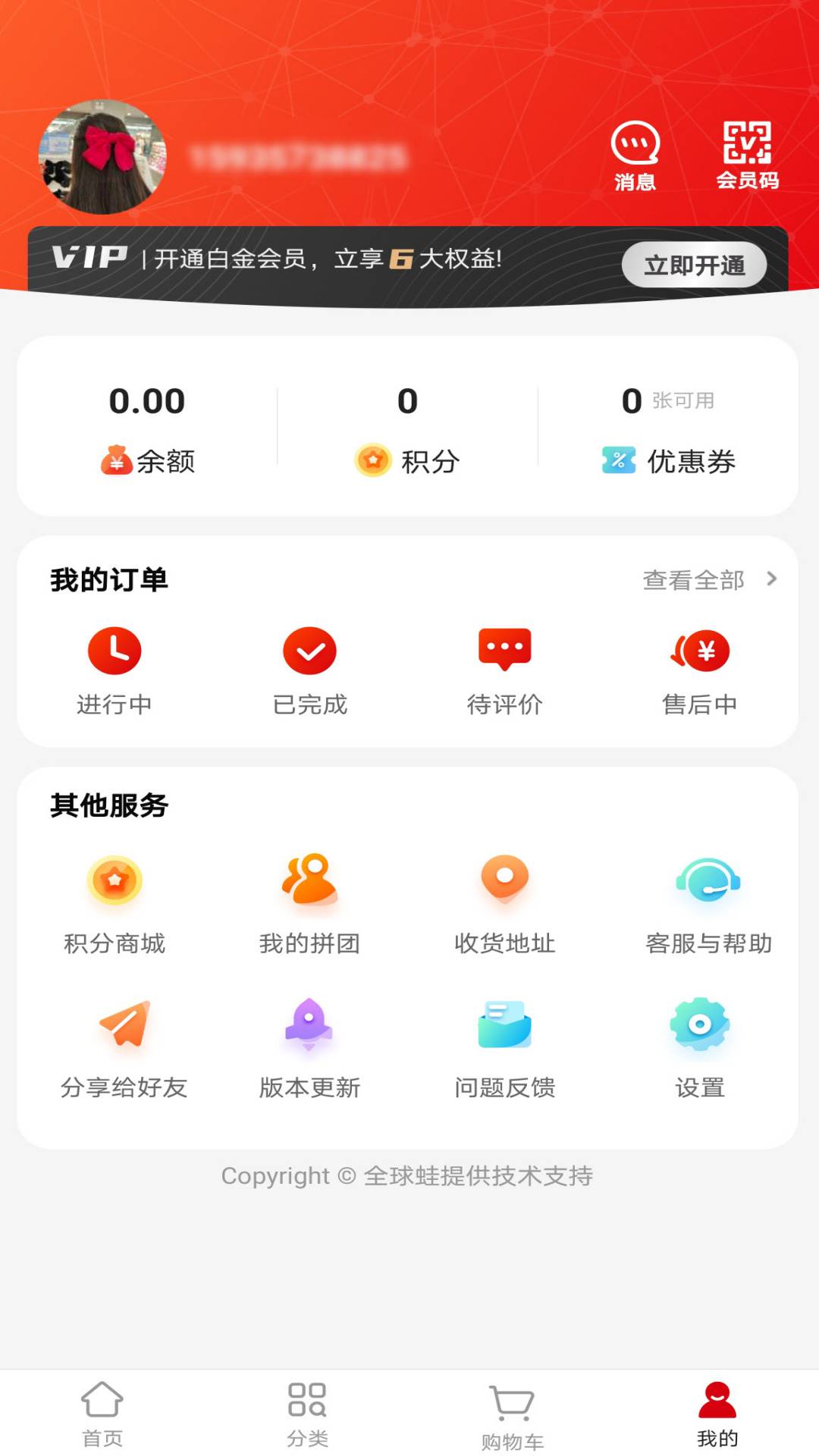
Task: Switch to the 首页 home tab
Action: click(x=102, y=1415)
